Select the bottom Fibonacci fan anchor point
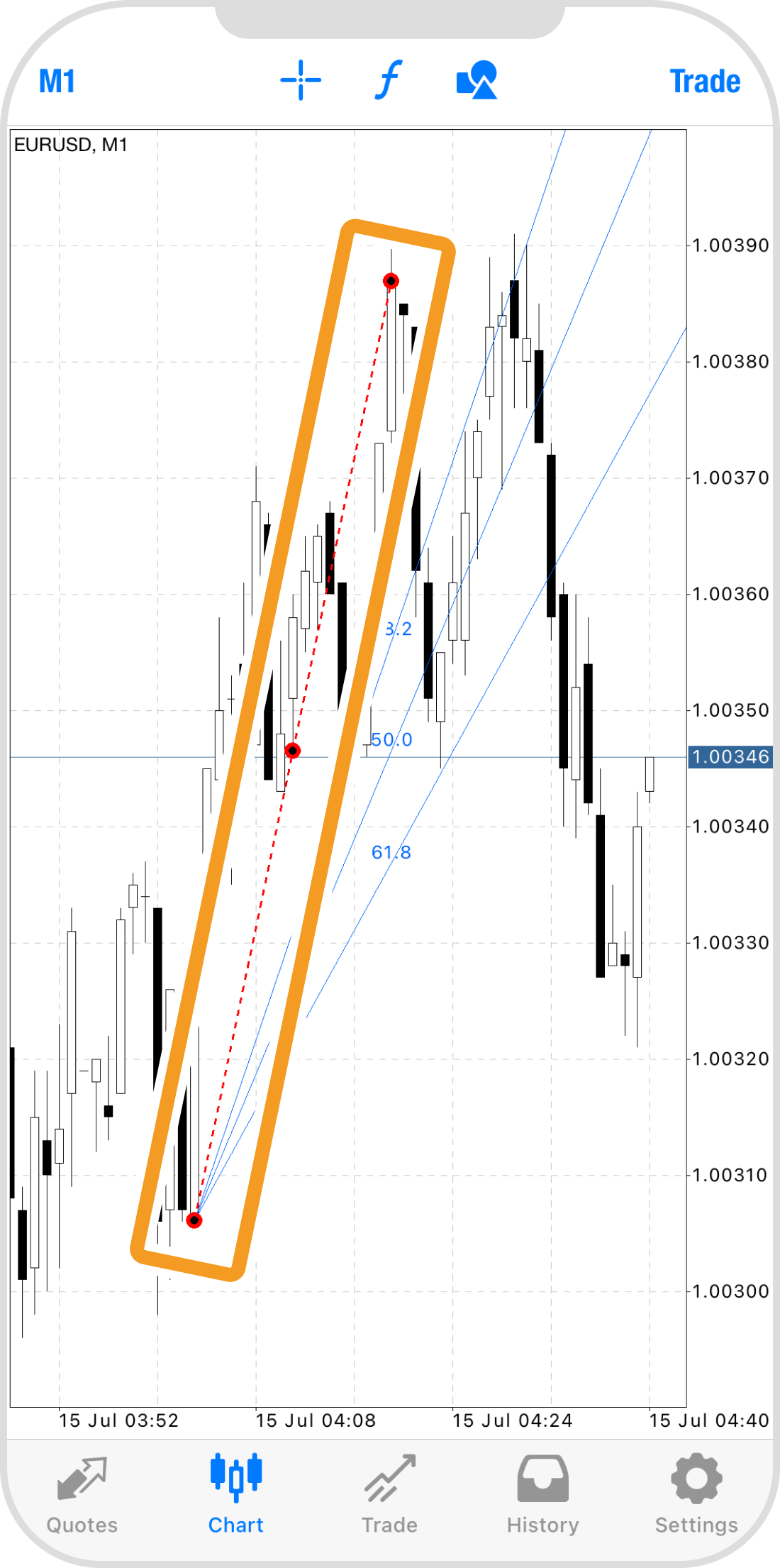Viewport: 780px width, 1568px height. click(194, 1220)
